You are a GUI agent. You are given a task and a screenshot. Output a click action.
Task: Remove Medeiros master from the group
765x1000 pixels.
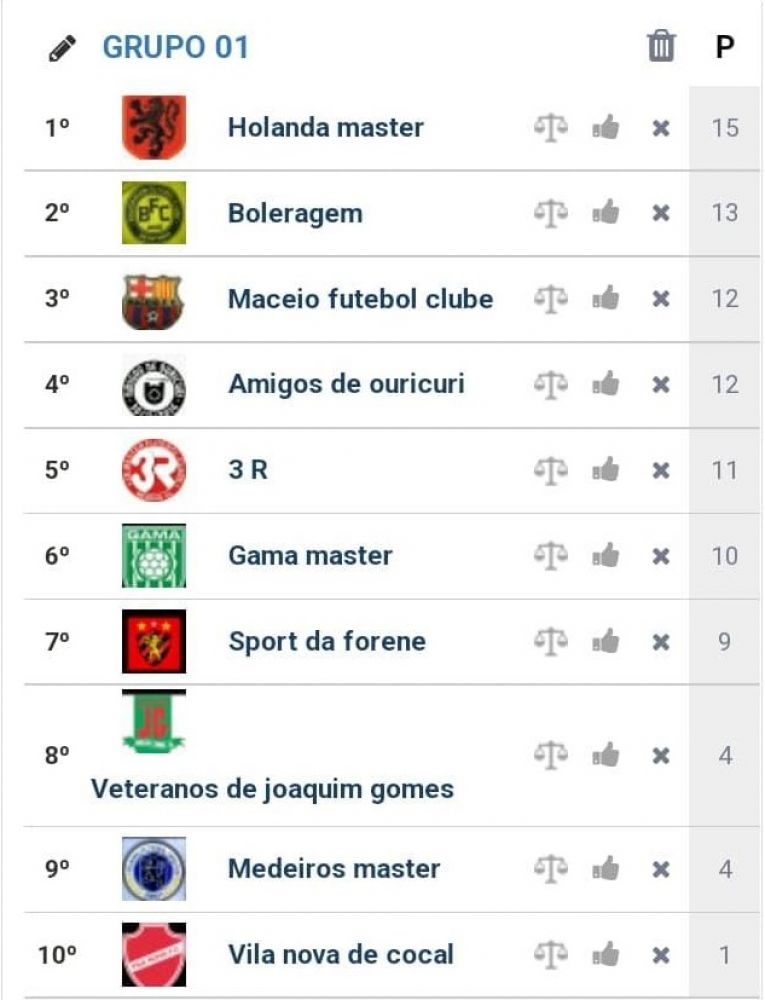pos(661,869)
